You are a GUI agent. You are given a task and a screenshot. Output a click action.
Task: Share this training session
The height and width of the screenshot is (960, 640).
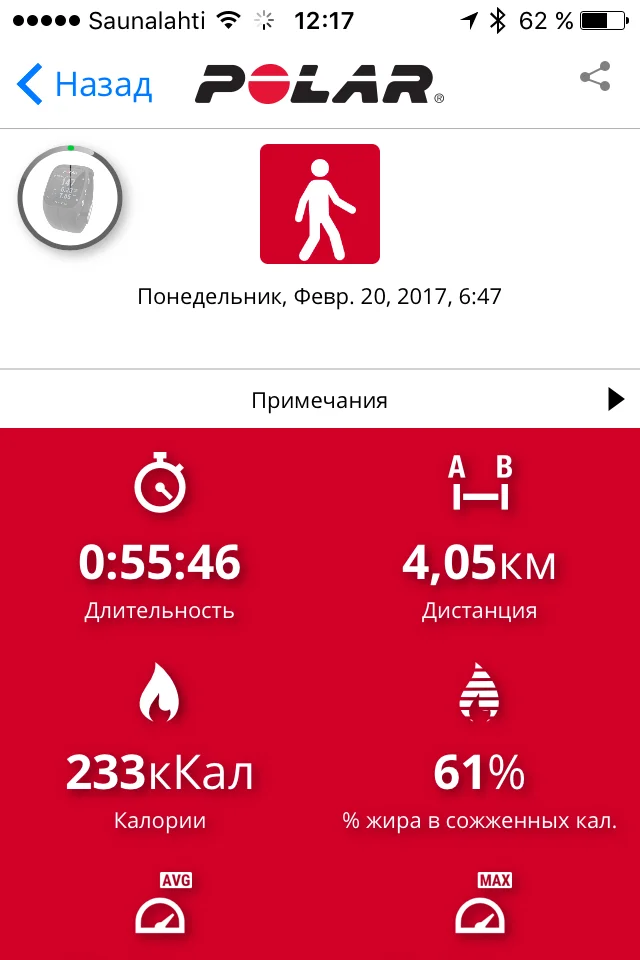pyautogui.click(x=595, y=78)
